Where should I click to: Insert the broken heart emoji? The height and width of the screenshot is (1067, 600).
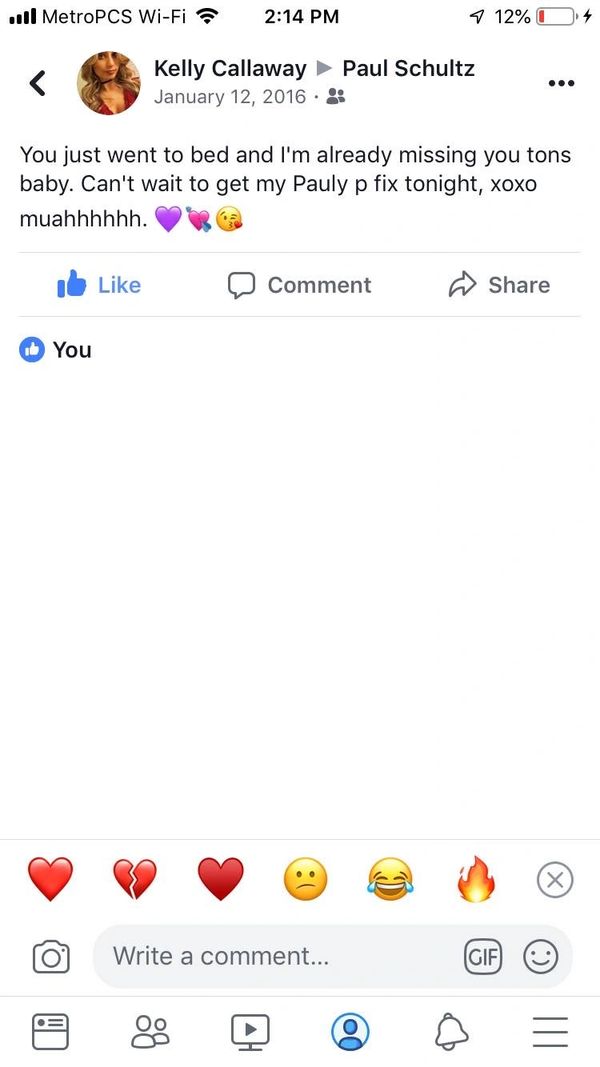click(135, 880)
